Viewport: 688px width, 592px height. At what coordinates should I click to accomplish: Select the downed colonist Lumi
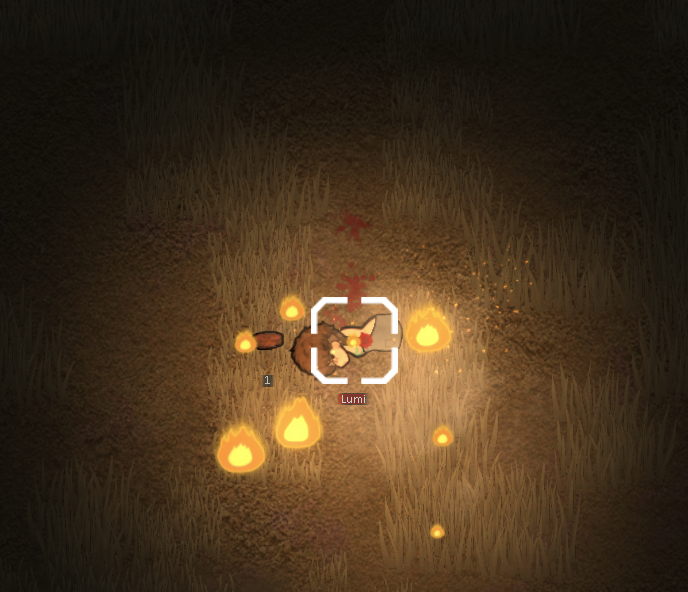coord(347,345)
